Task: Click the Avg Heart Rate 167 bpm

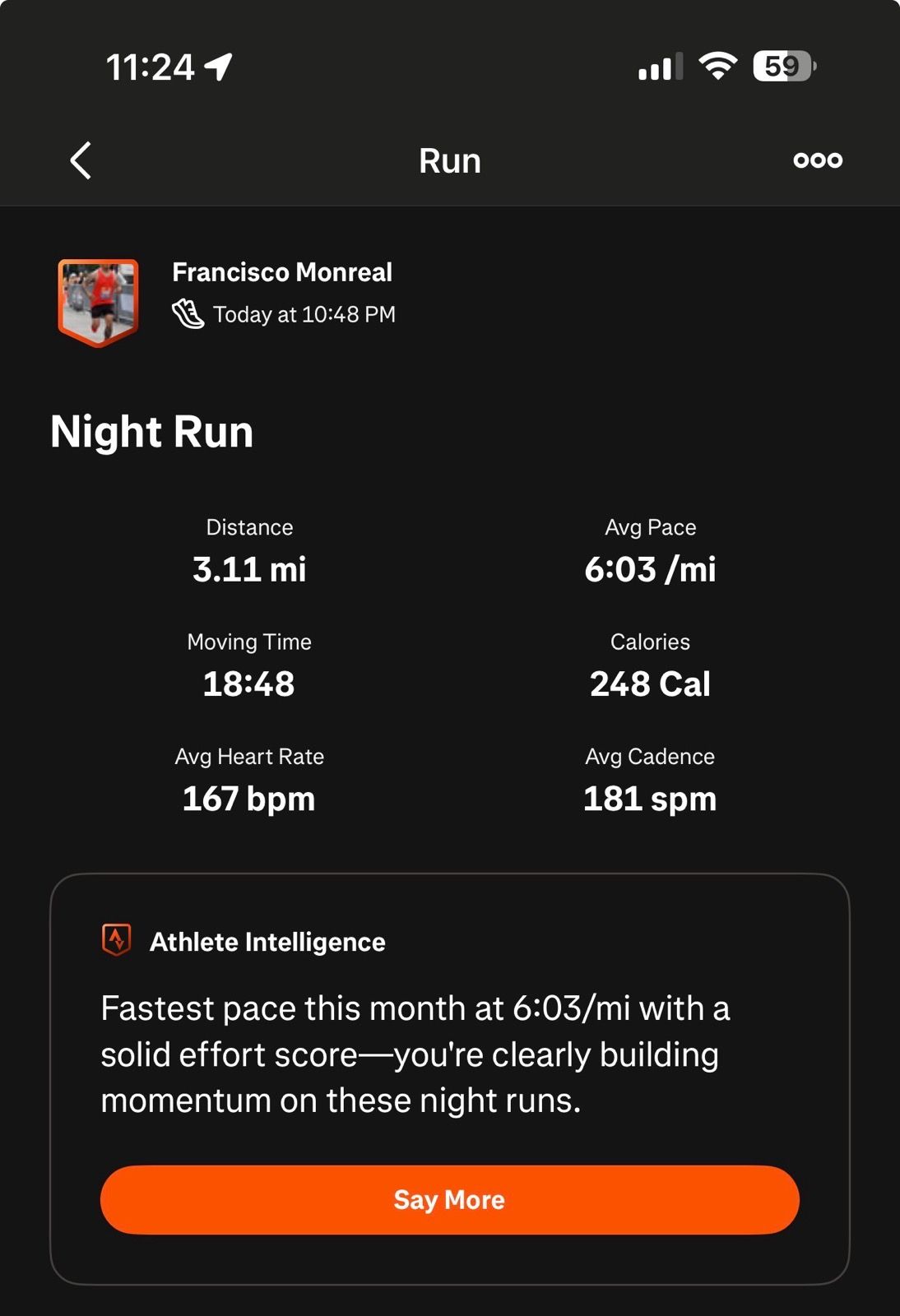Action: coord(249,798)
